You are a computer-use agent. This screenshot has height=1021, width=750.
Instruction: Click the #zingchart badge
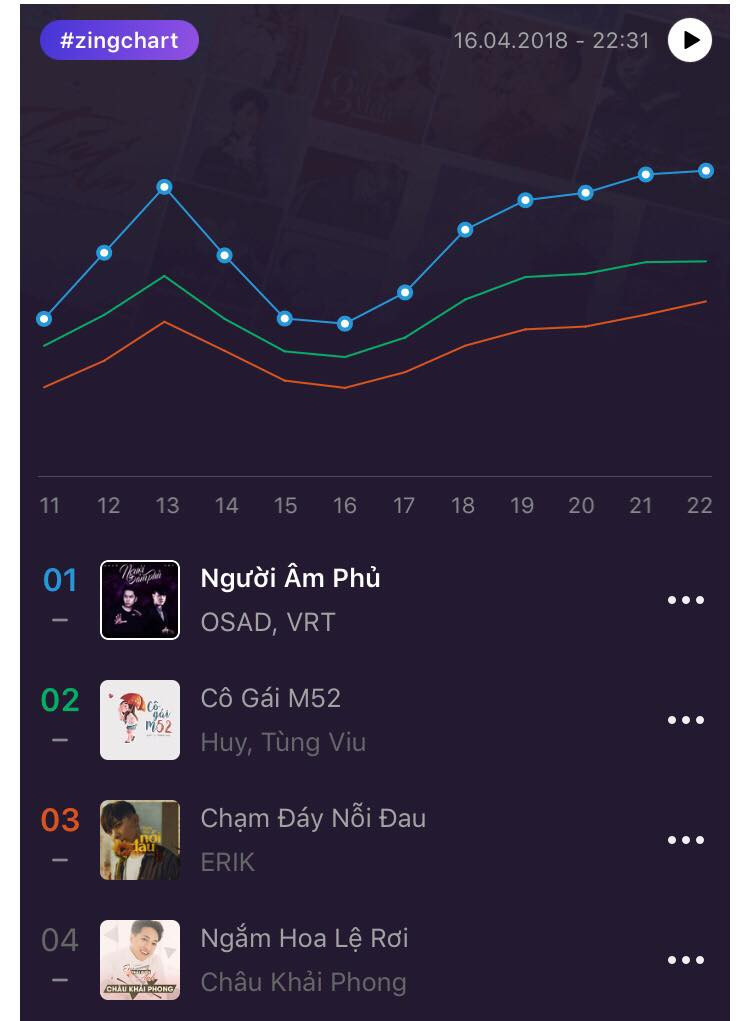pyautogui.click(x=119, y=42)
